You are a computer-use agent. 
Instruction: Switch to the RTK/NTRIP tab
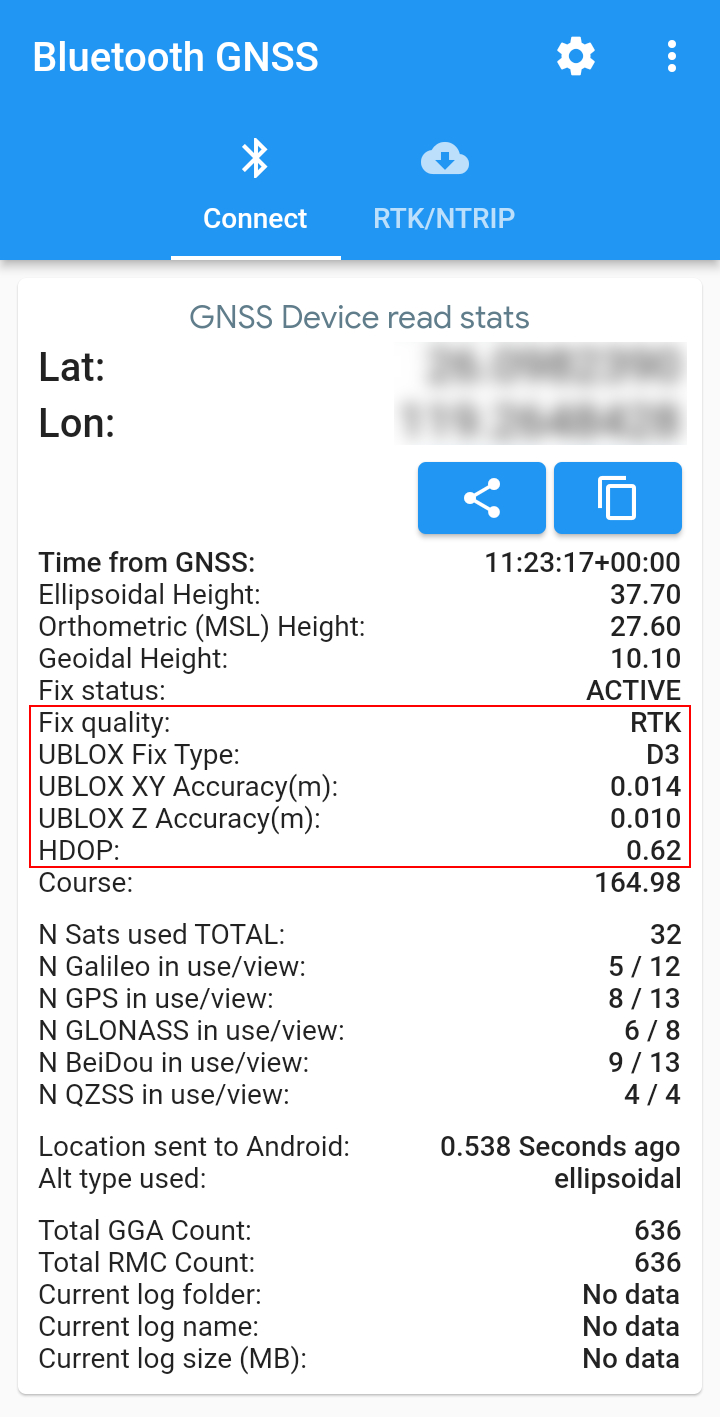tap(445, 188)
